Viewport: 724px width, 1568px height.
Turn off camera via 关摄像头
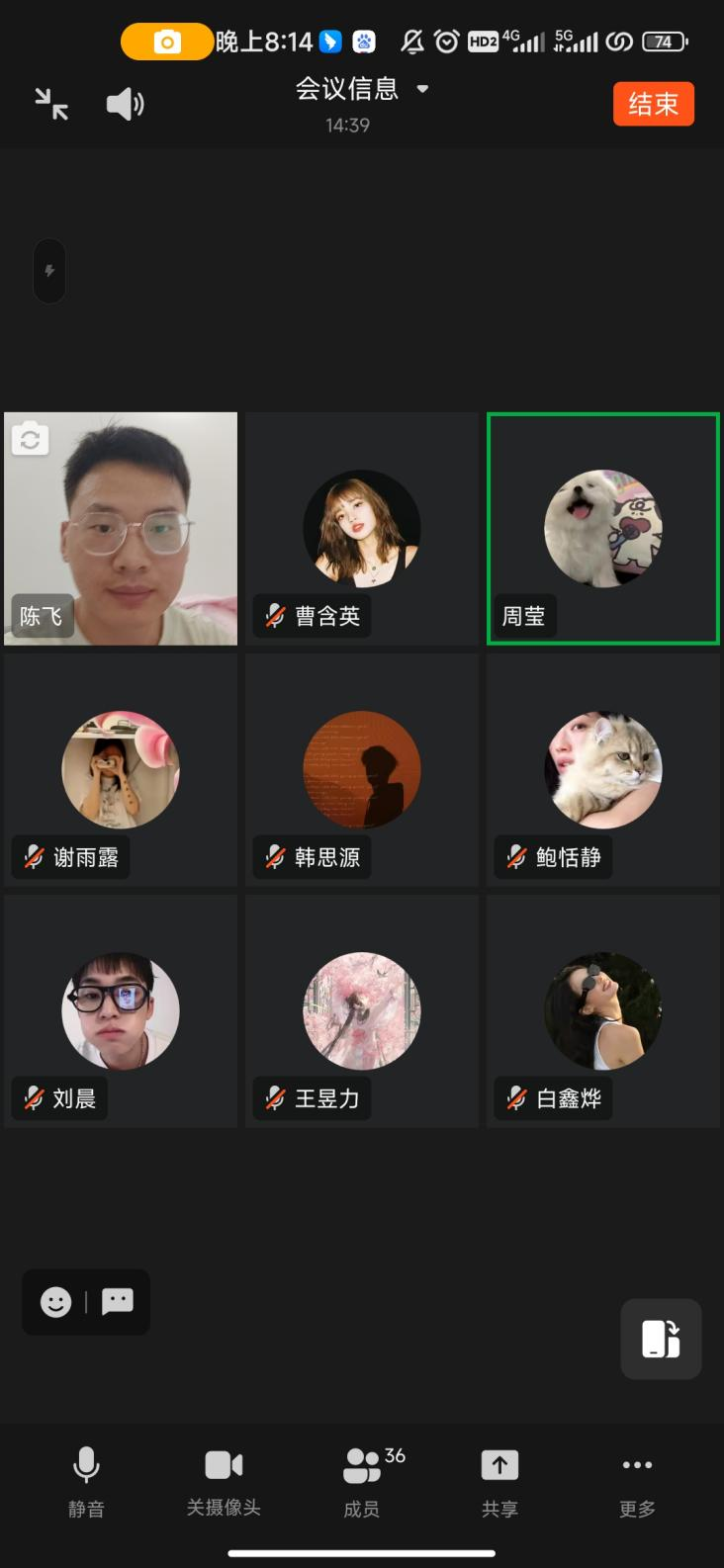coord(224,1480)
